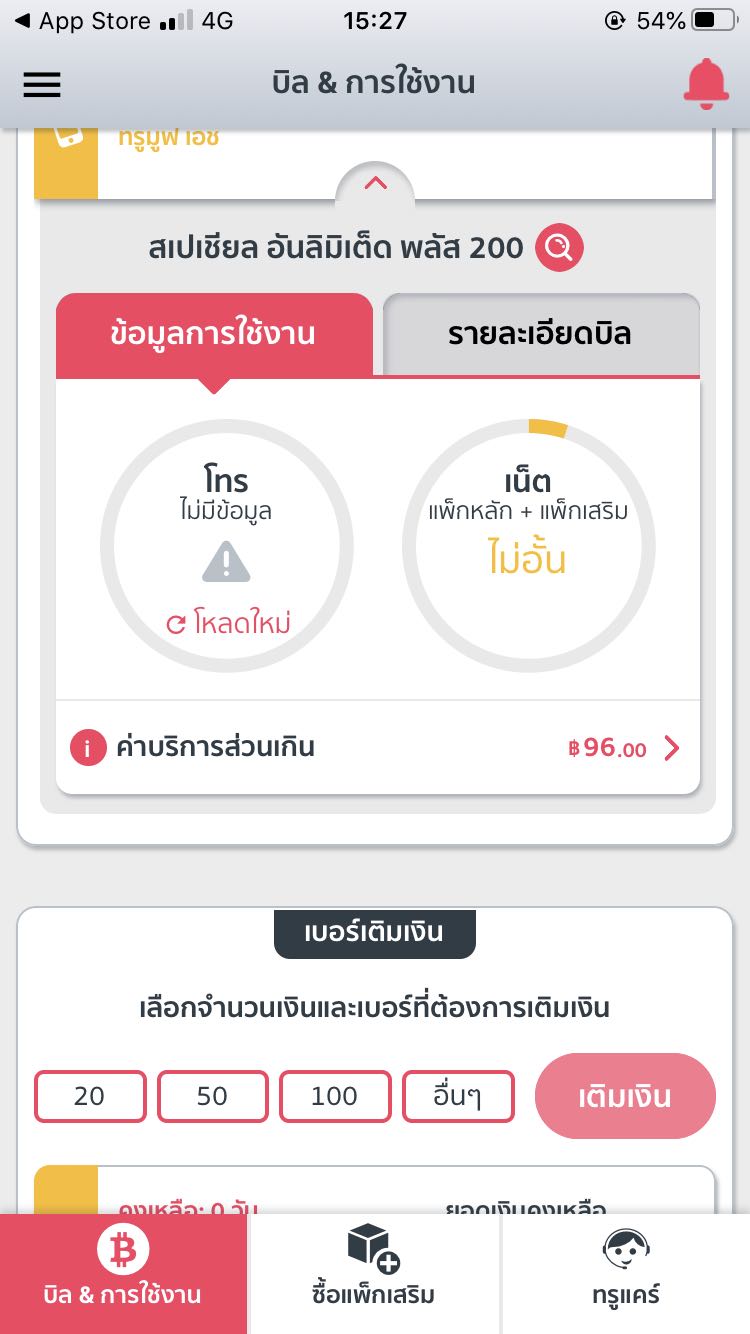Select อื่นๆ for another top-up amount
Image resolution: width=750 pixels, height=1334 pixels.
pyautogui.click(x=458, y=1096)
